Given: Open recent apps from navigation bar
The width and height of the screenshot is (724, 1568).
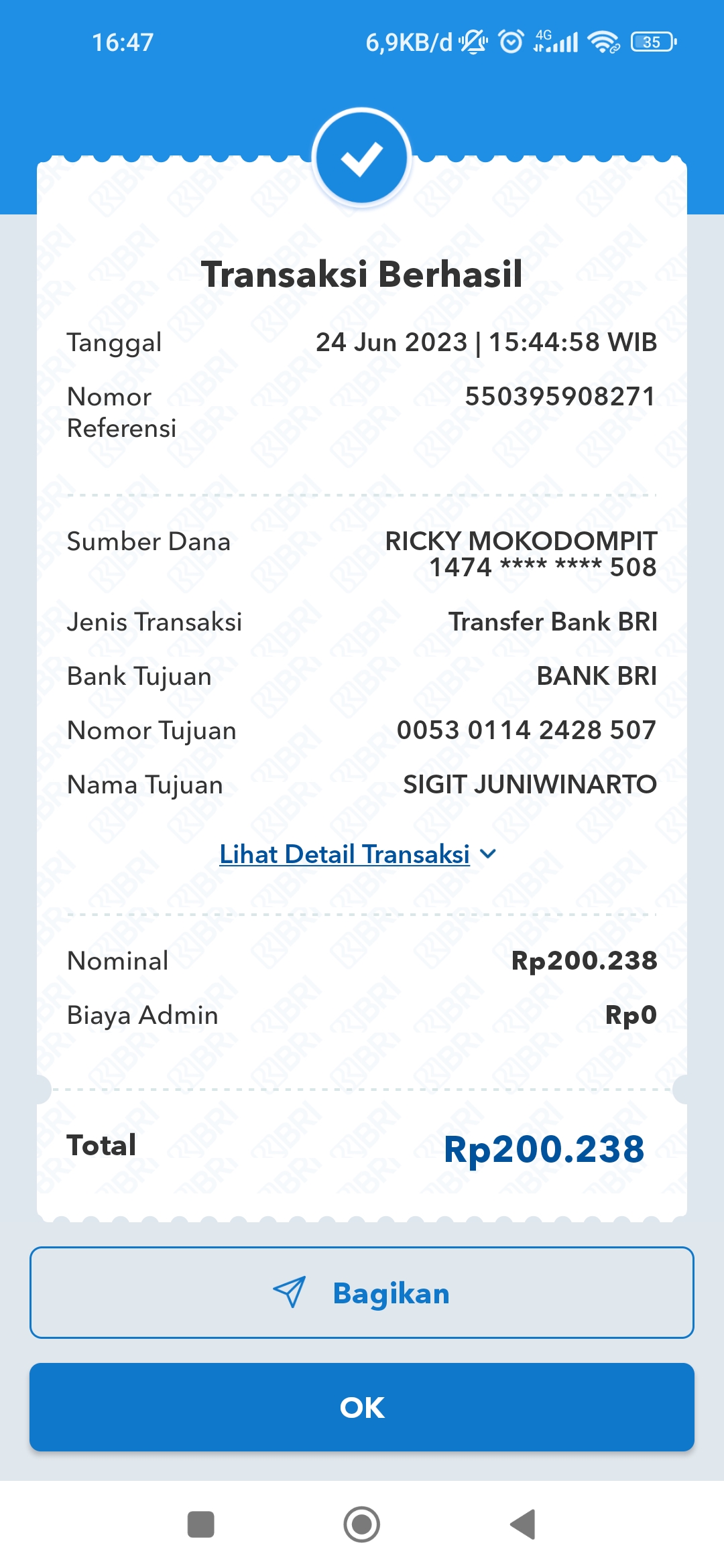Looking at the screenshot, I should click(x=200, y=1524).
